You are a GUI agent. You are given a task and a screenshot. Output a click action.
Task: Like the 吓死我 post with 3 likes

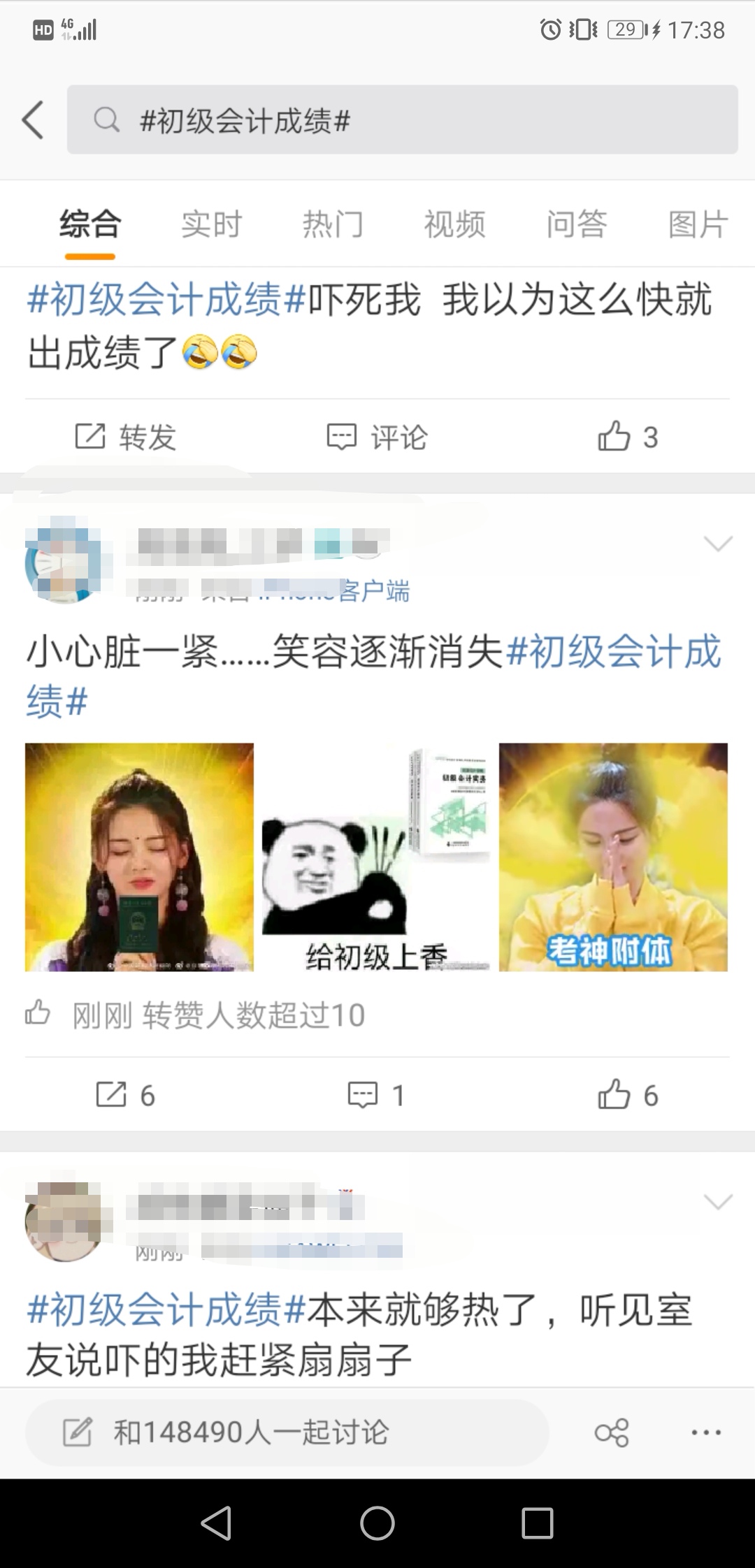(628, 437)
